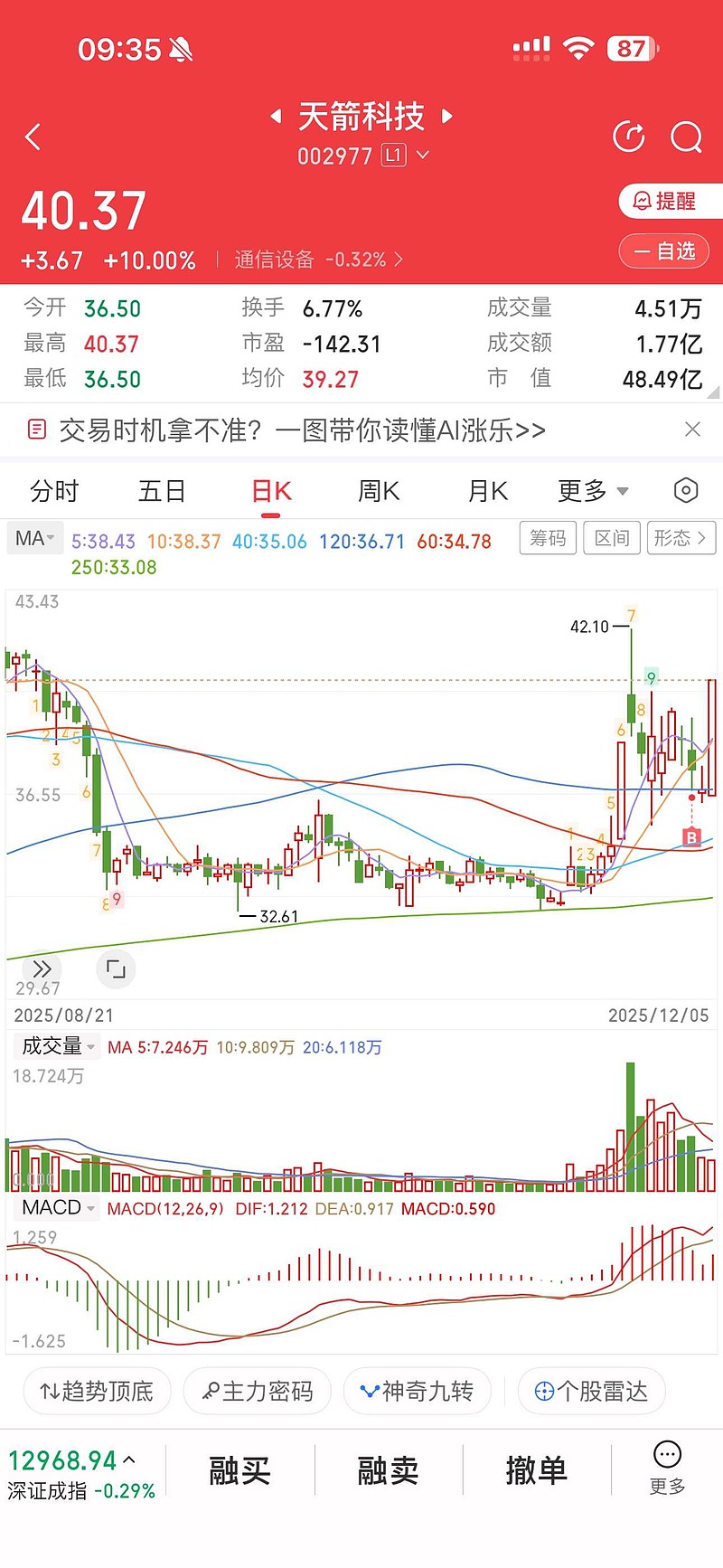Select the 周K weekly chart tab
The width and height of the screenshot is (723, 1568).
(379, 491)
